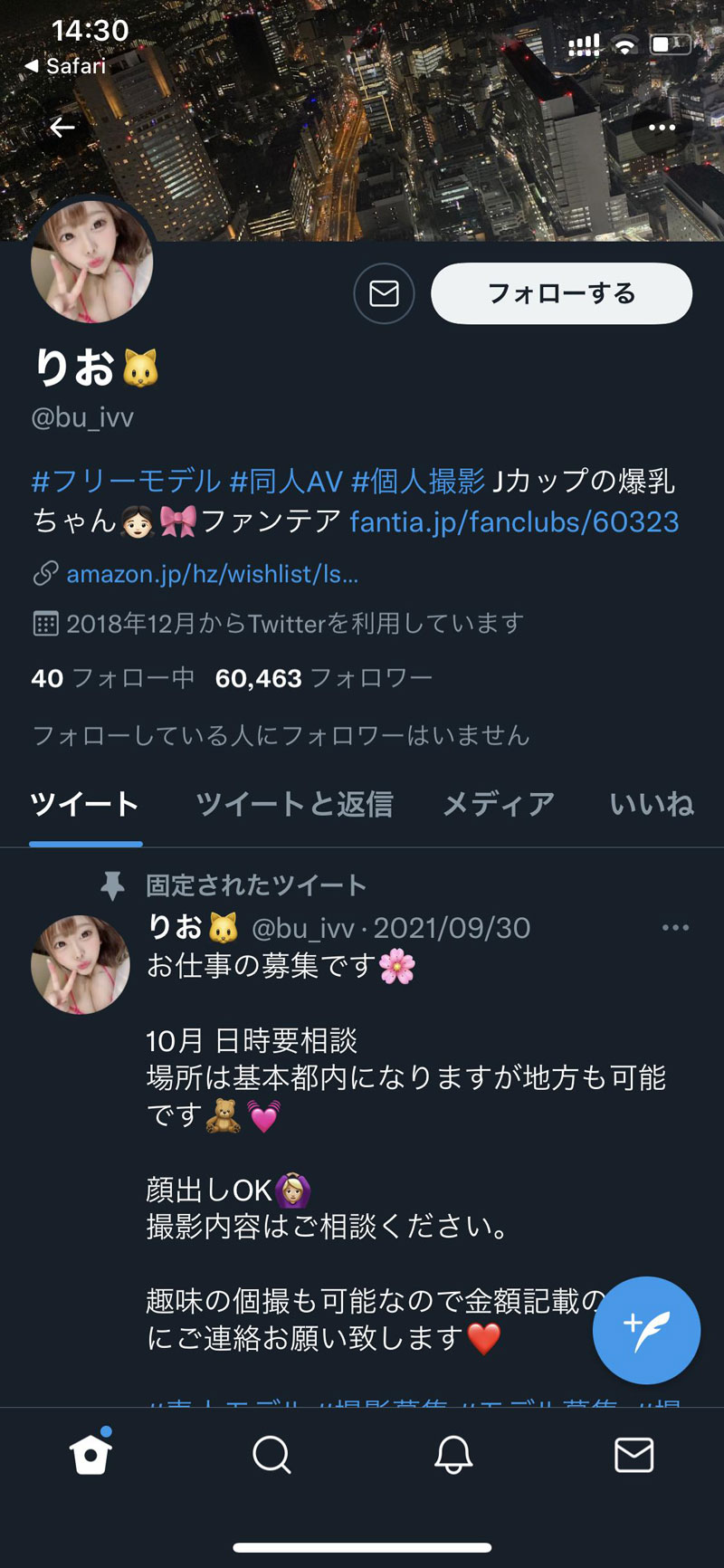
Task: Open the fantia.jp/fanclubs/60323 link
Action: [514, 522]
